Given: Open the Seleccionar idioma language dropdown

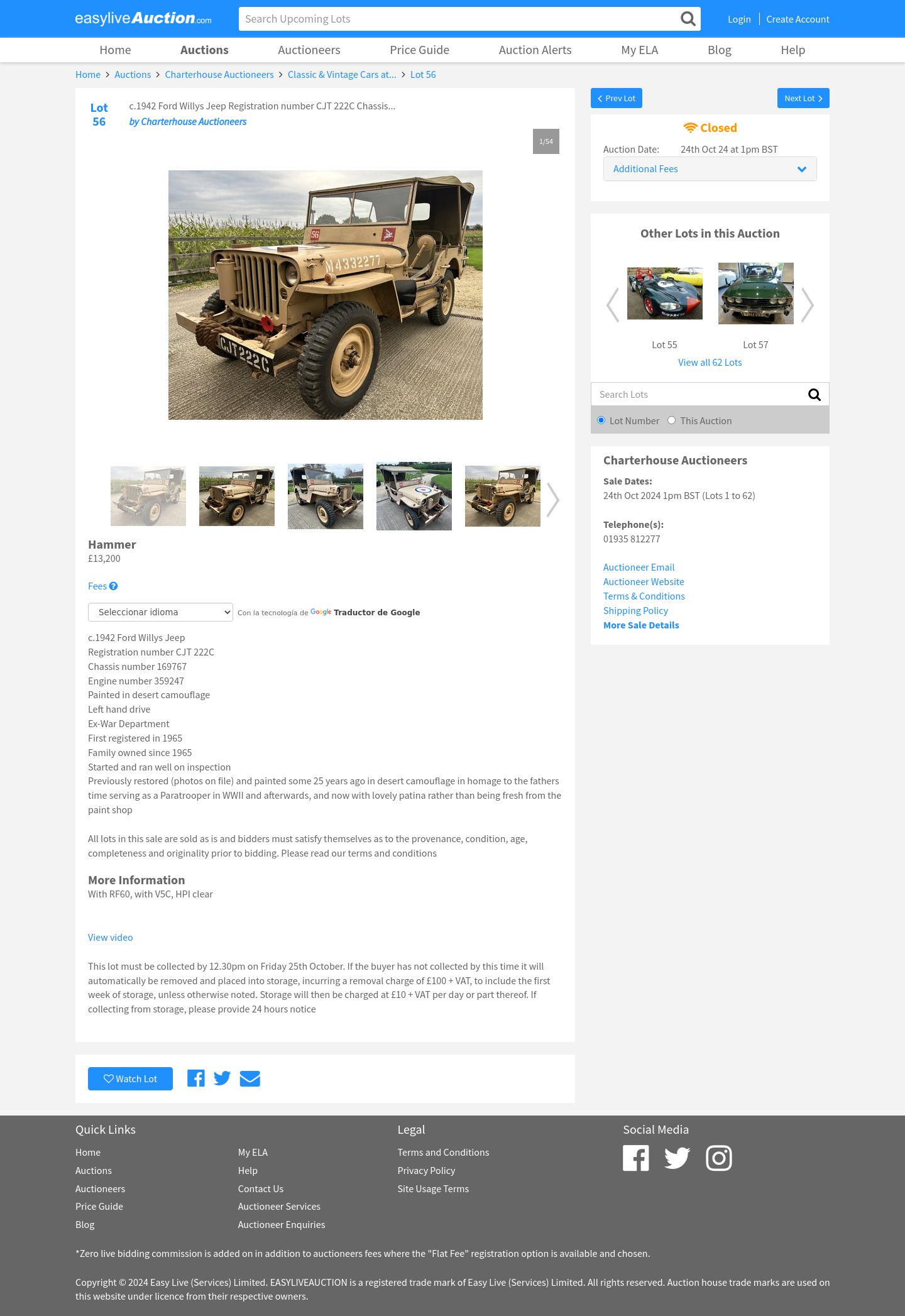Looking at the screenshot, I should 160,612.
